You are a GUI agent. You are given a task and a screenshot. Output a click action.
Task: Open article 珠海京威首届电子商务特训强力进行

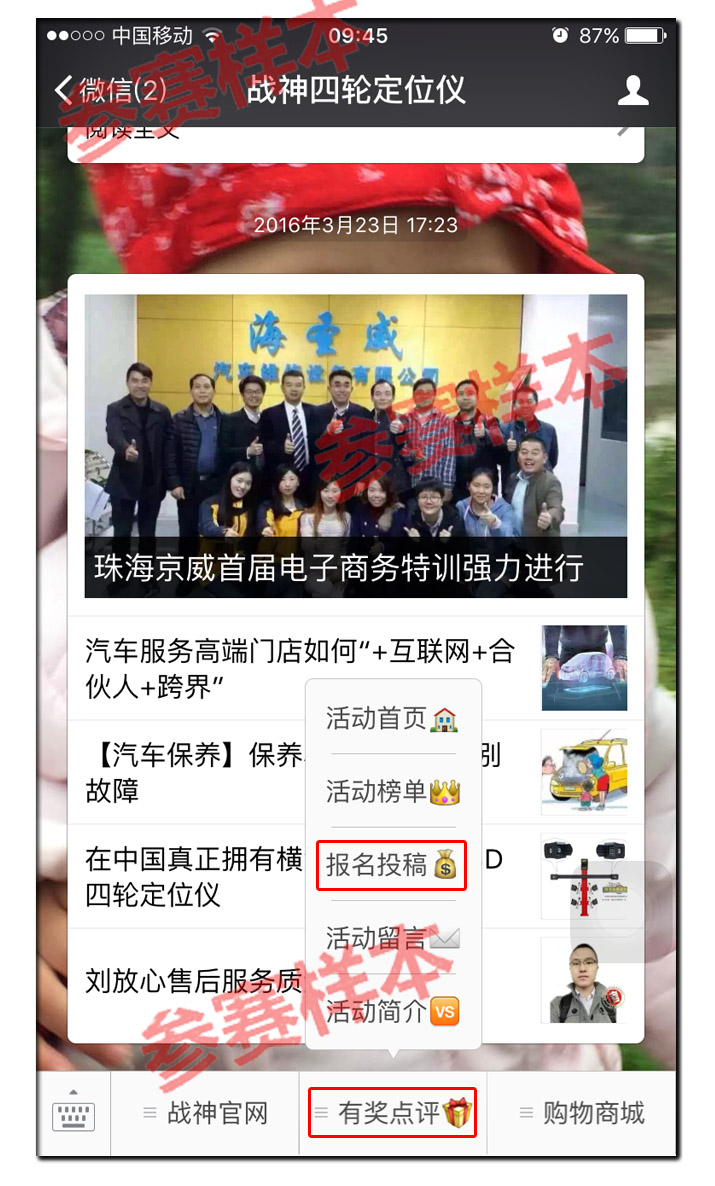click(x=356, y=446)
